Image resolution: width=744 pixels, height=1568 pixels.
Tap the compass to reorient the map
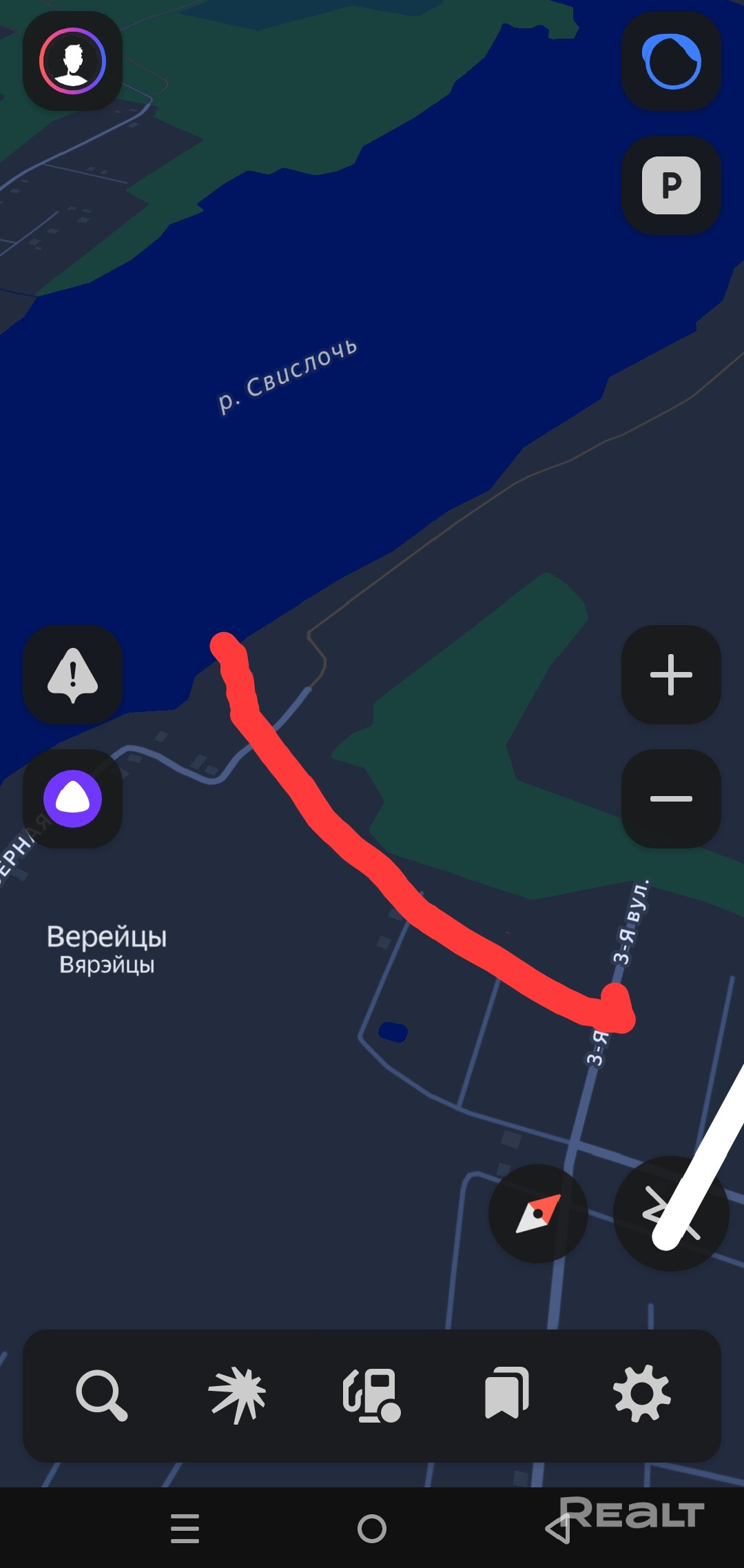(538, 1214)
